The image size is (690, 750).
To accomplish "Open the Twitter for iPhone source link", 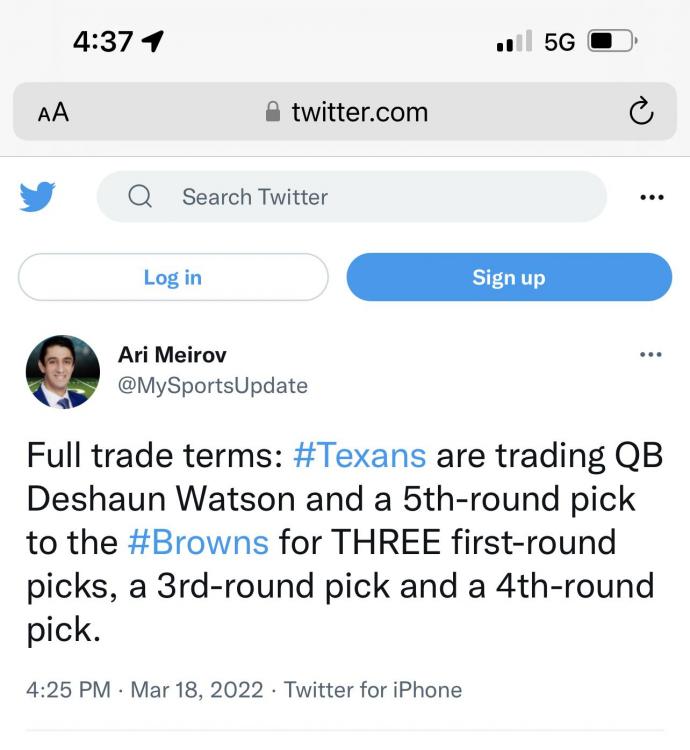I will tap(373, 689).
